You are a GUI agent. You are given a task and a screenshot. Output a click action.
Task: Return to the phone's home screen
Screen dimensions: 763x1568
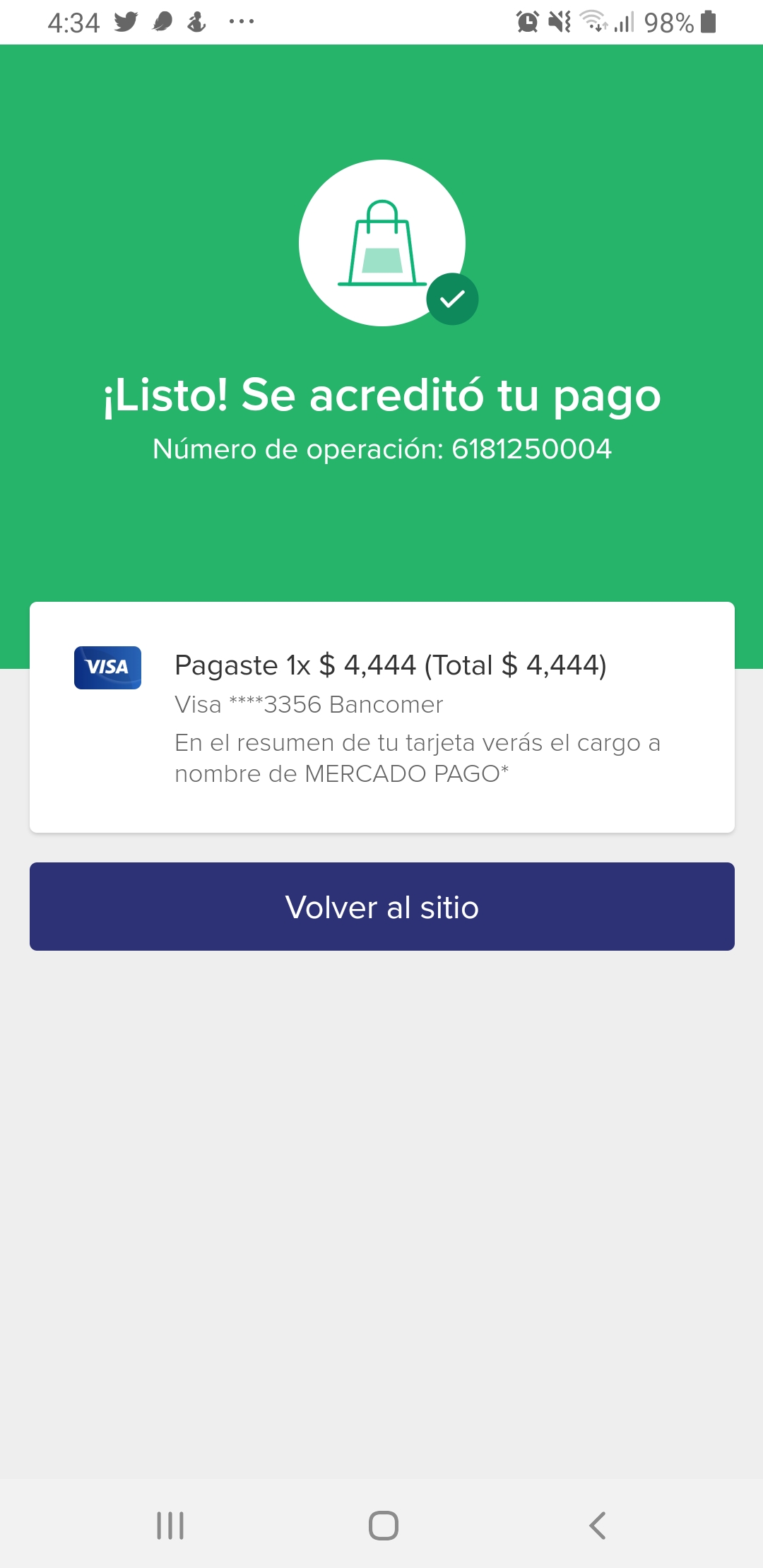tap(383, 1525)
